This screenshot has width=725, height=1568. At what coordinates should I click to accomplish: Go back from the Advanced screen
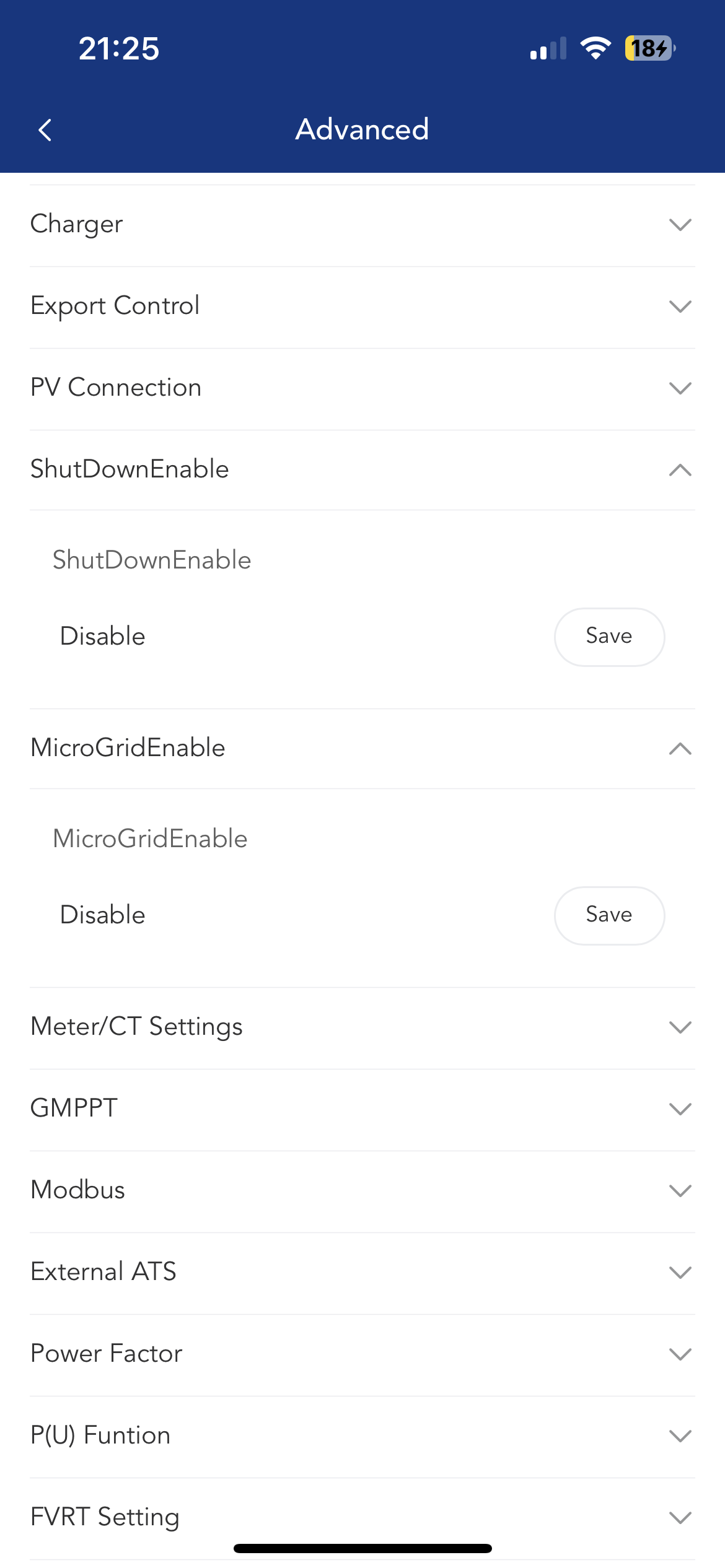[x=45, y=130]
